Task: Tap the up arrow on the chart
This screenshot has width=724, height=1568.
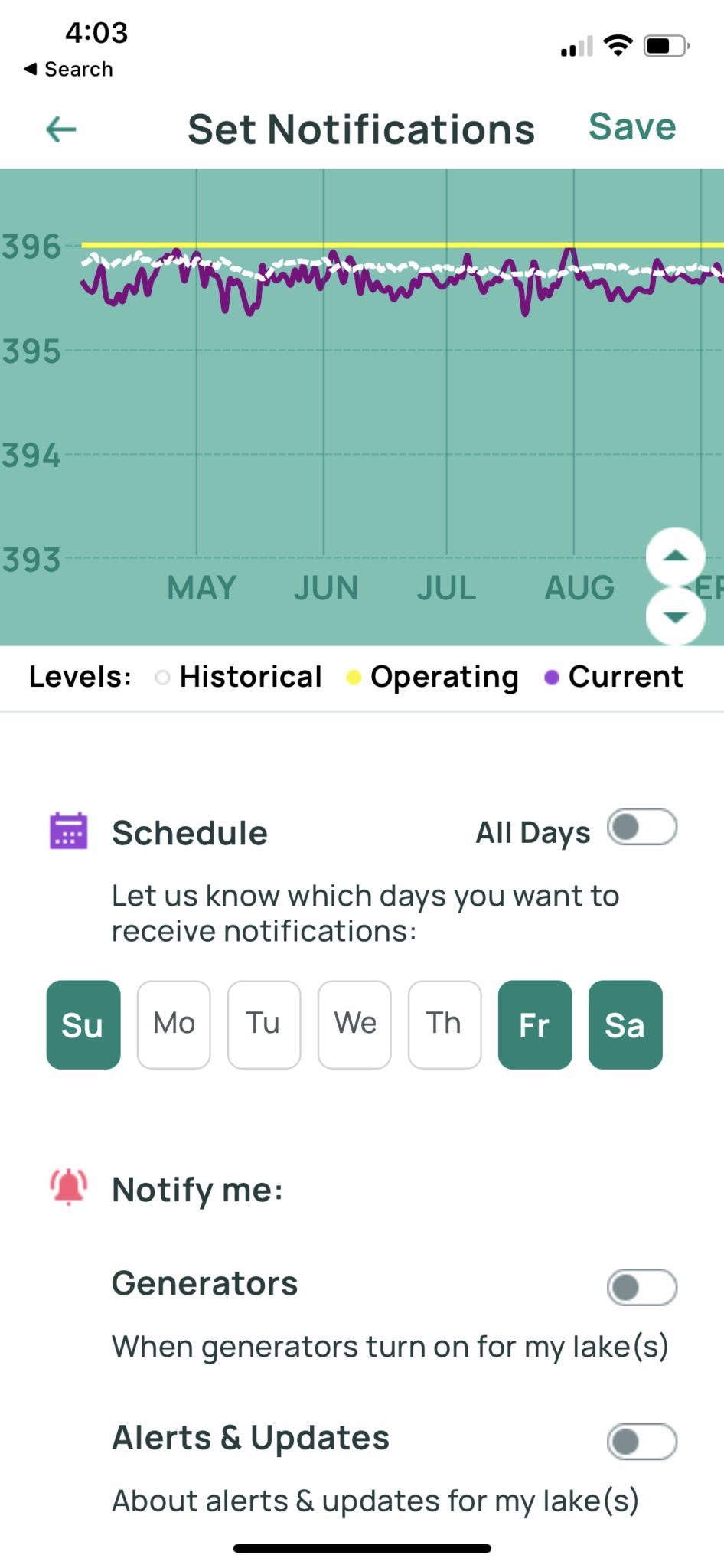Action: tap(675, 557)
